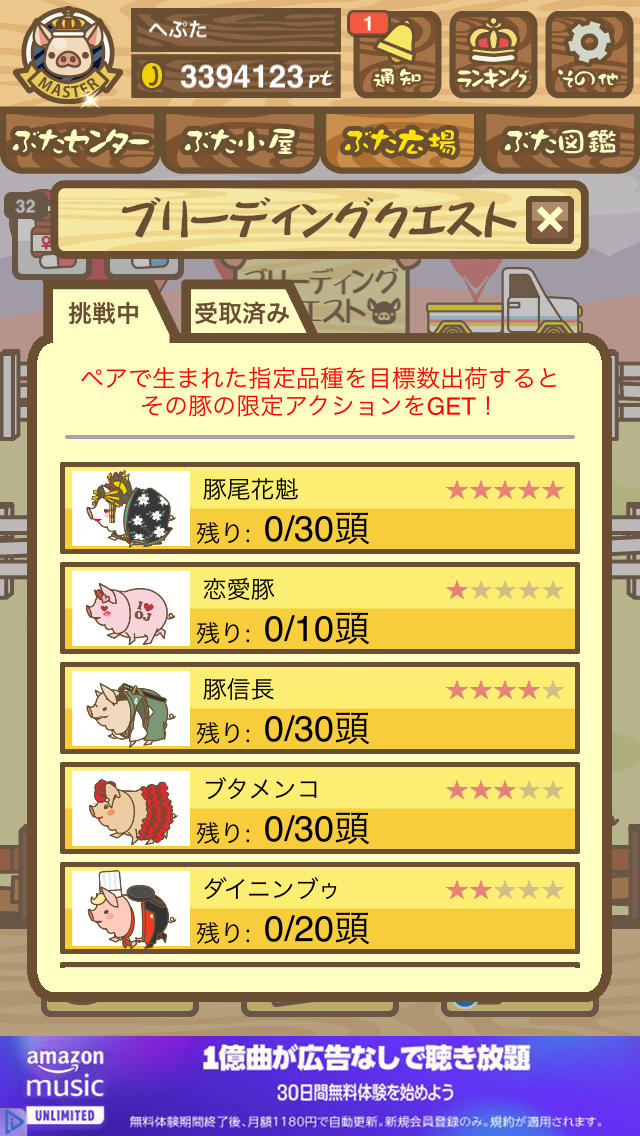Image resolution: width=640 pixels, height=1136 pixels.
Task: Open the ブタメンコ quest row
Action: coord(320,808)
